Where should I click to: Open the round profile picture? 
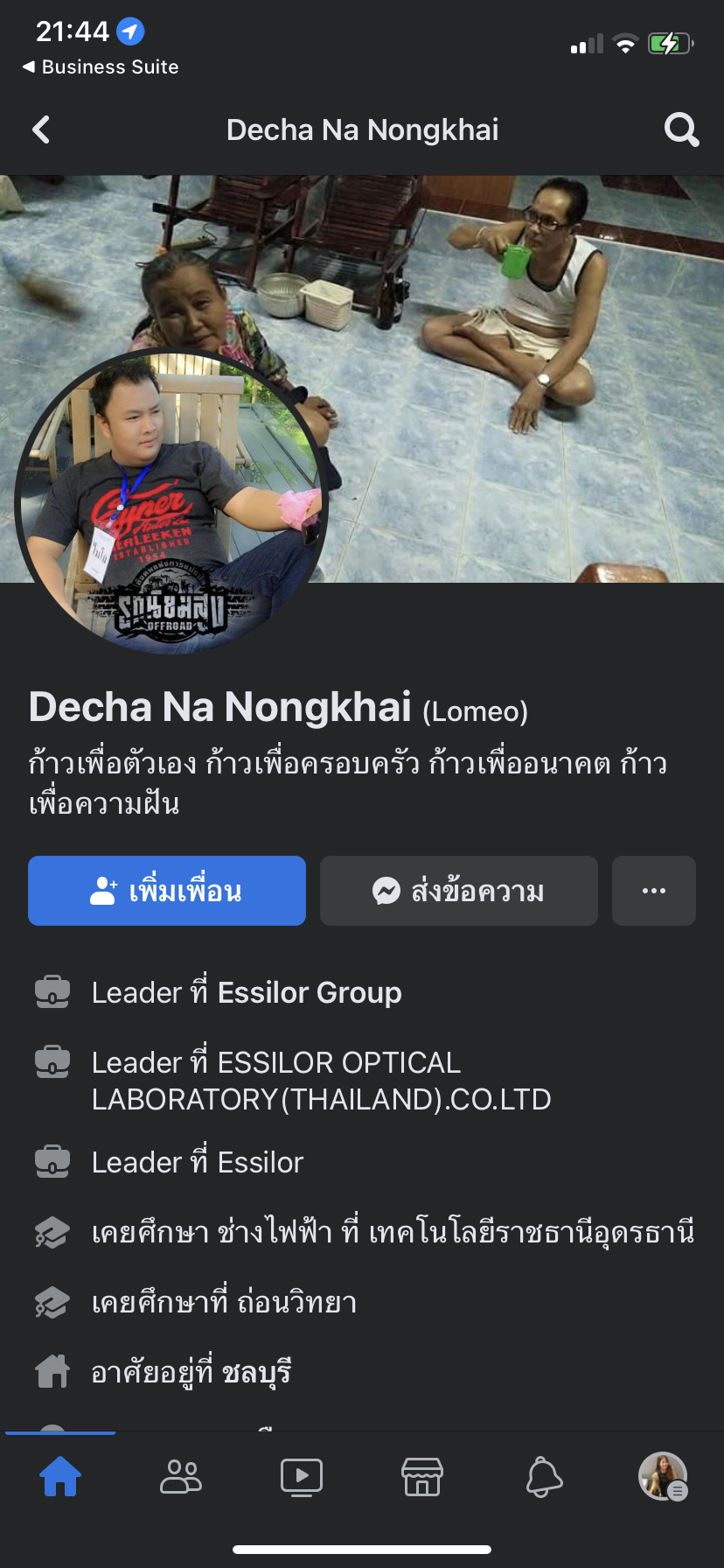point(171,503)
